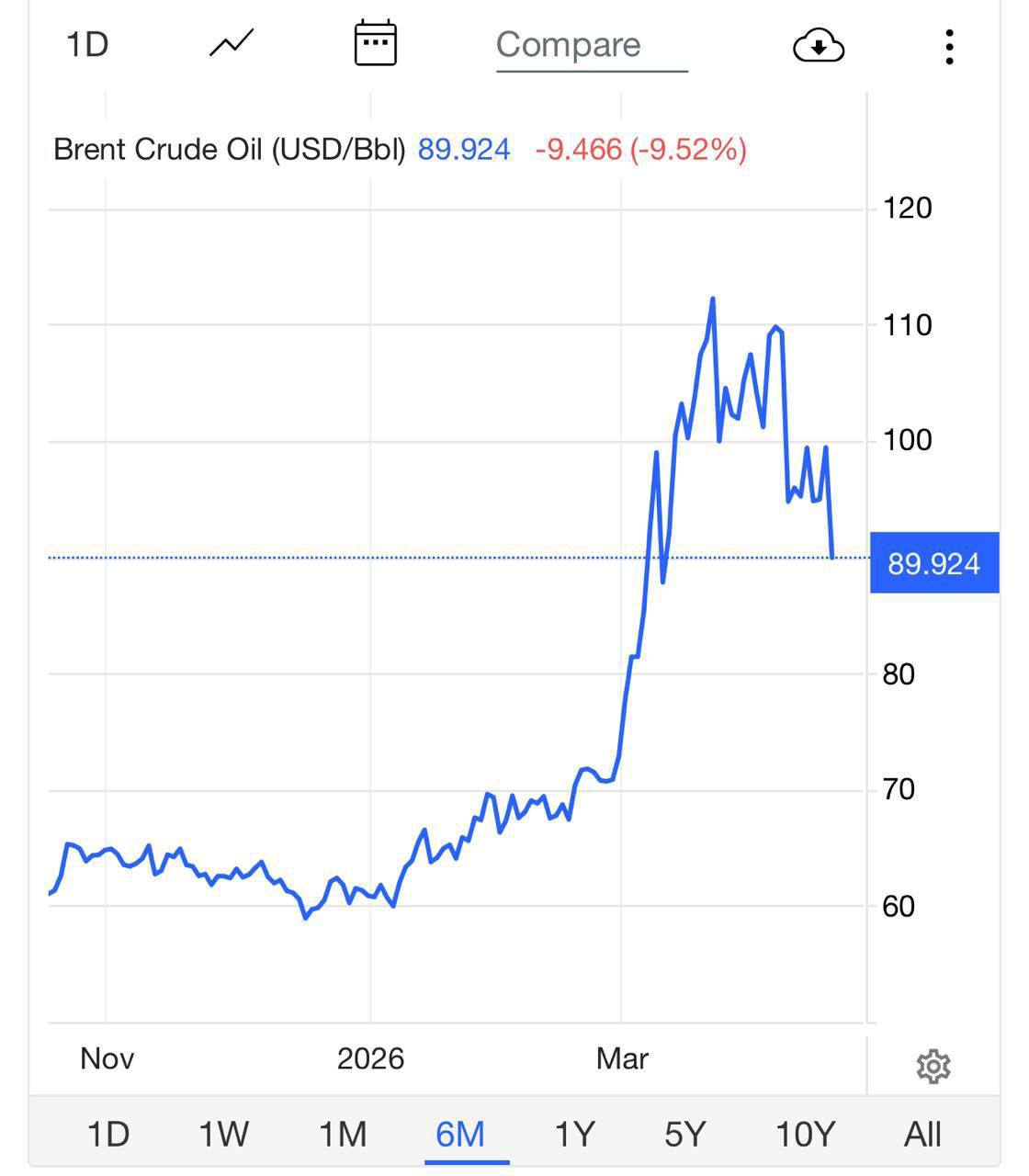Open chart settings gear

pyautogui.click(x=933, y=1066)
